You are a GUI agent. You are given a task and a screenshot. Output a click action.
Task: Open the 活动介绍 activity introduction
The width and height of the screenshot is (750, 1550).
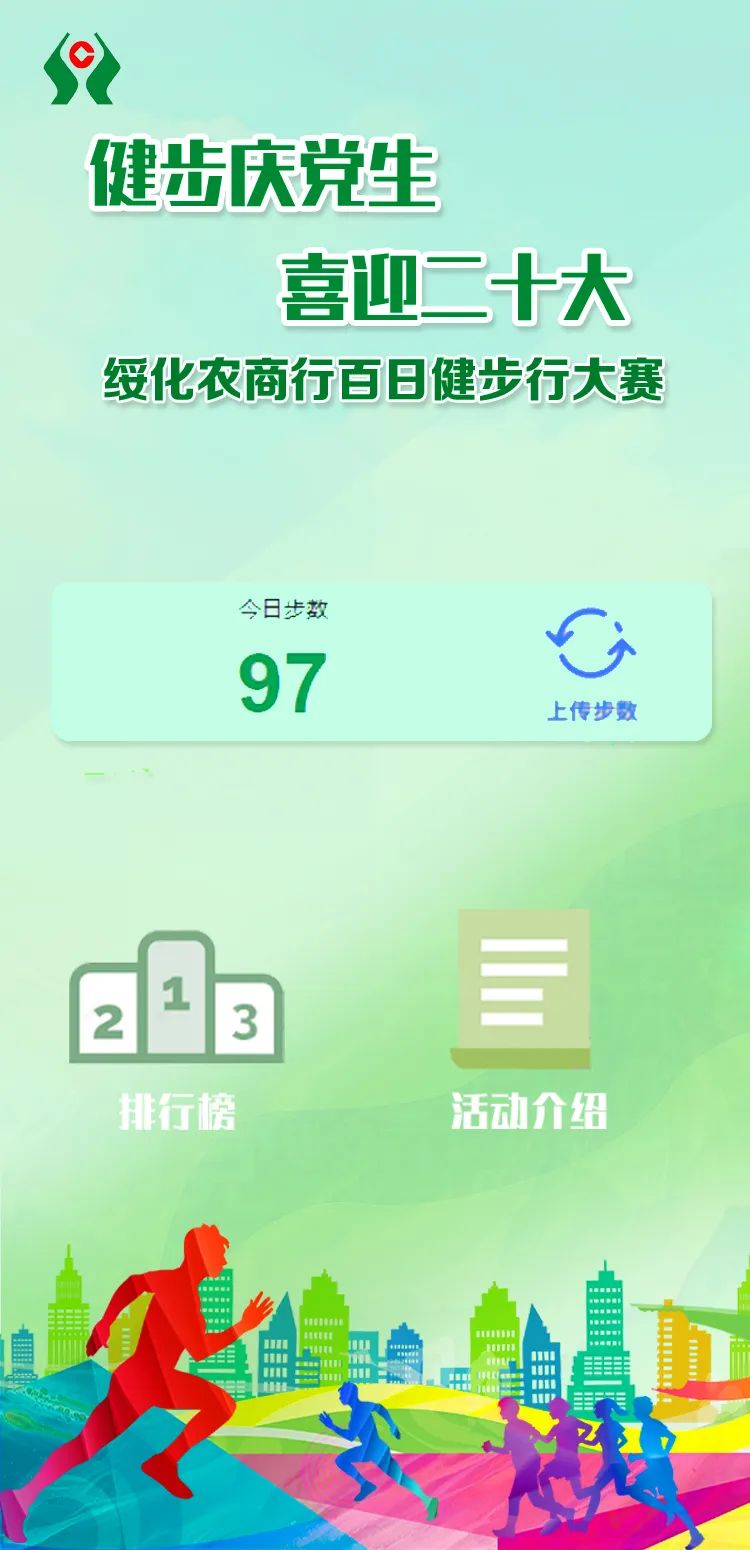click(x=527, y=1020)
